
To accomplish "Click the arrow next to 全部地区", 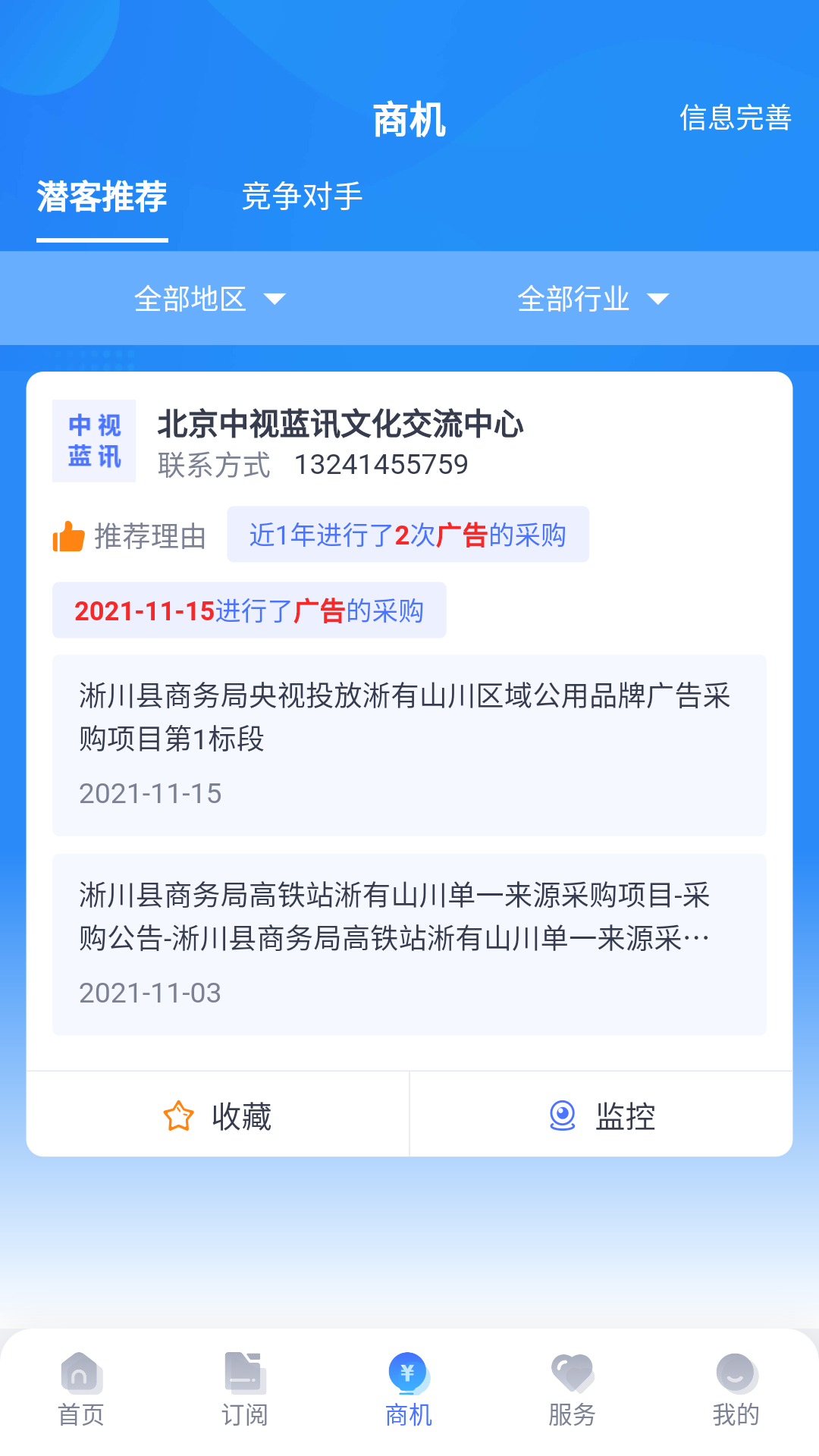I will 276,299.
